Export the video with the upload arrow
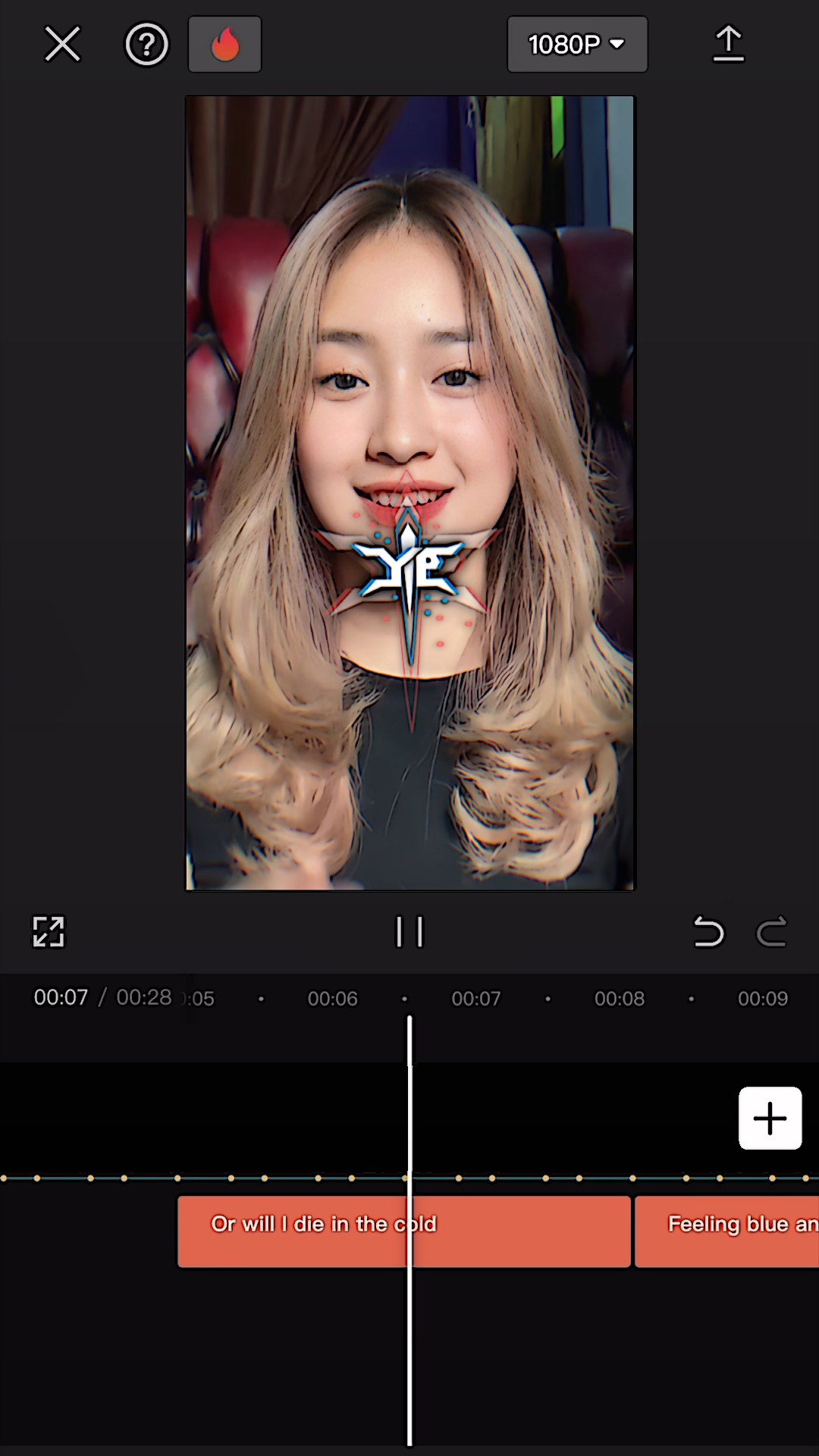Viewport: 819px width, 1456px height. pos(728,44)
